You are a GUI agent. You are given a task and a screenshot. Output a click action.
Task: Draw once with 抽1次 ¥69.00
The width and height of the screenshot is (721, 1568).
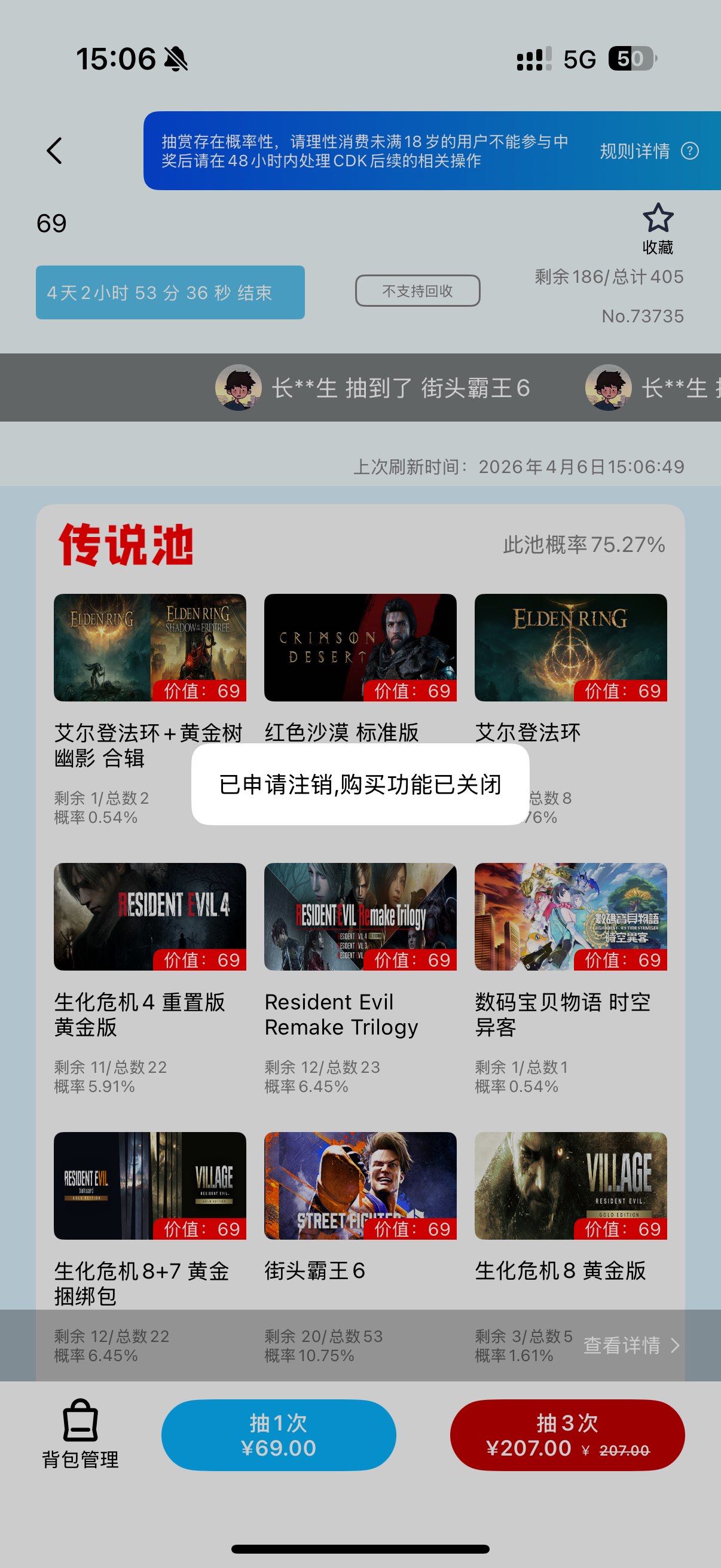click(279, 1435)
